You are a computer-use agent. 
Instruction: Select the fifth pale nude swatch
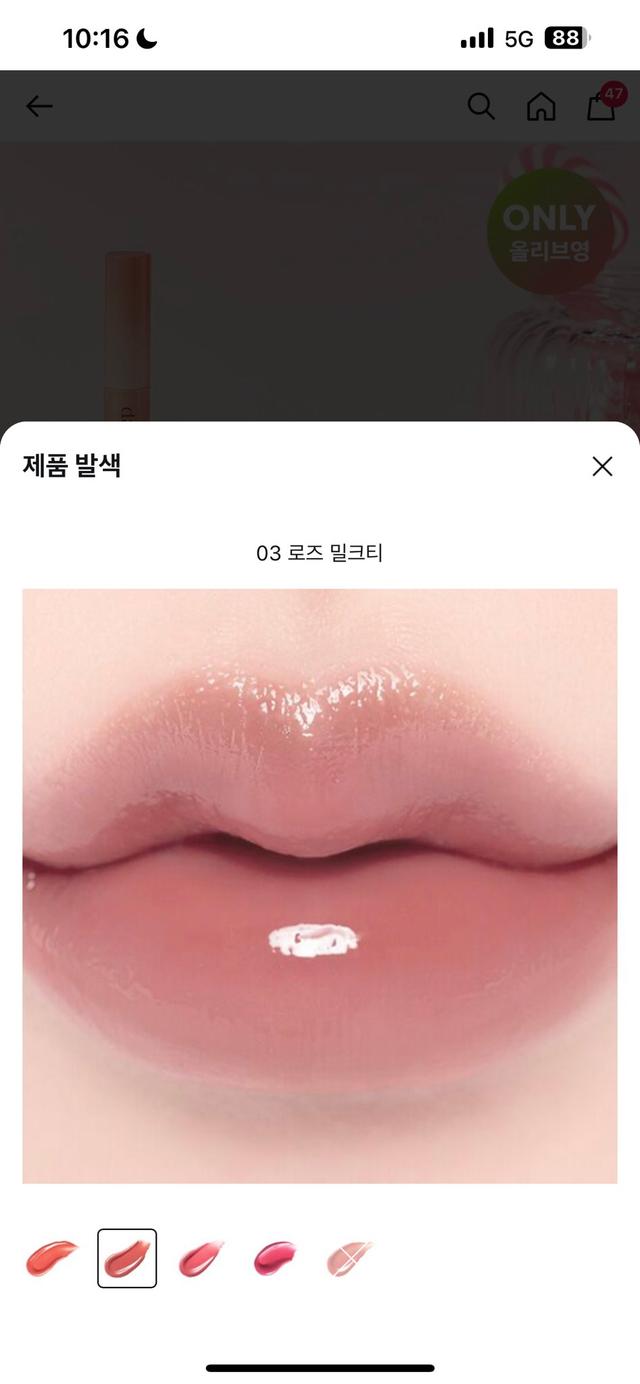349,1257
